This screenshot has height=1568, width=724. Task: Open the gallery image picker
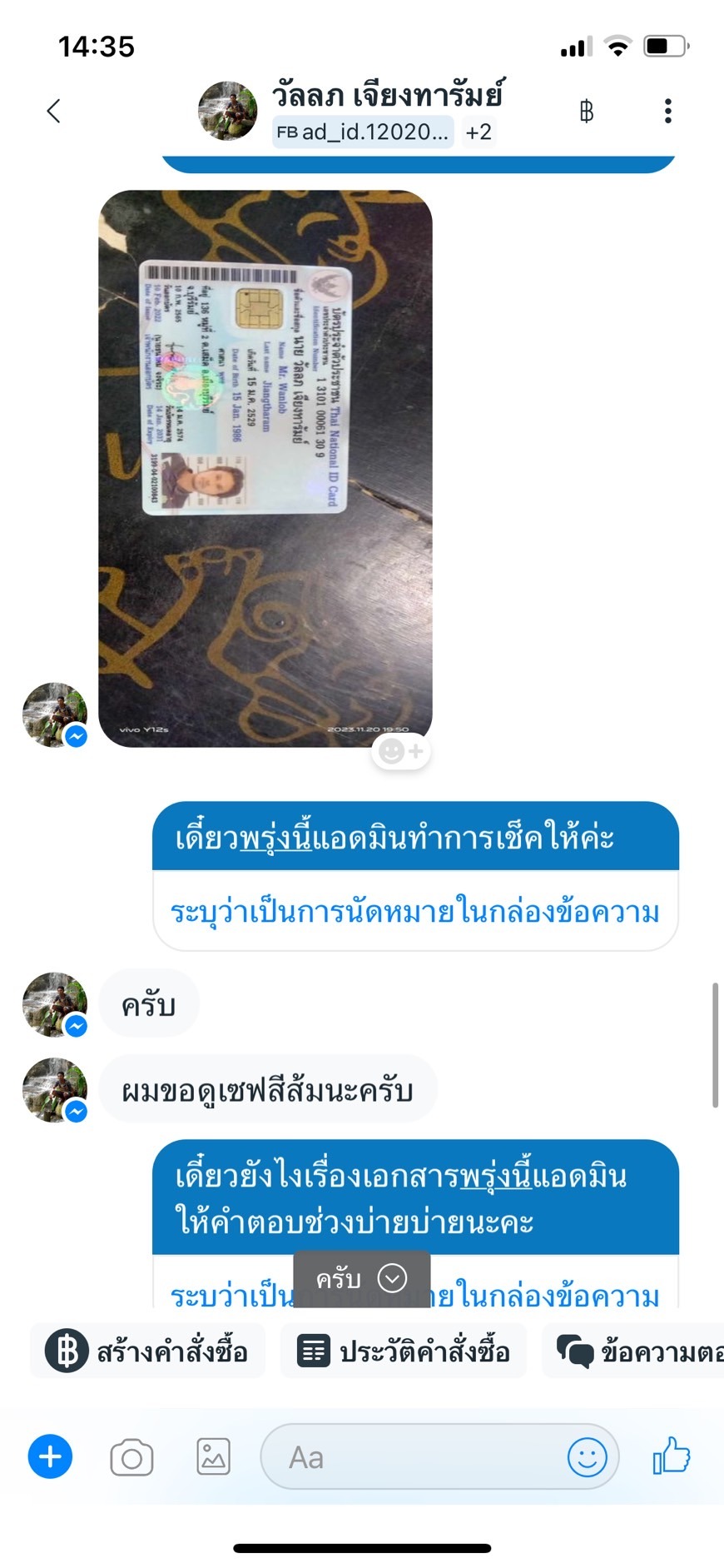click(213, 1457)
